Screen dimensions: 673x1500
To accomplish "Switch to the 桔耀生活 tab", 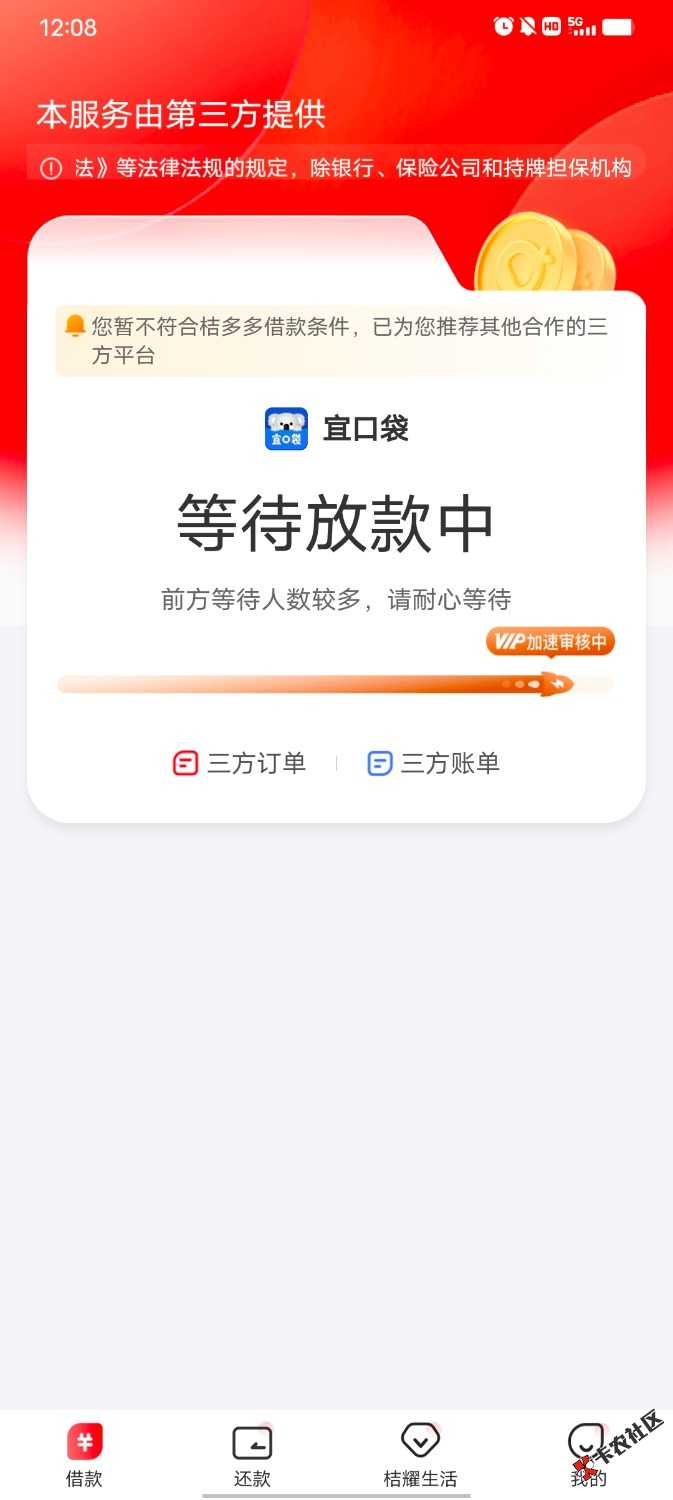I will (x=420, y=1456).
